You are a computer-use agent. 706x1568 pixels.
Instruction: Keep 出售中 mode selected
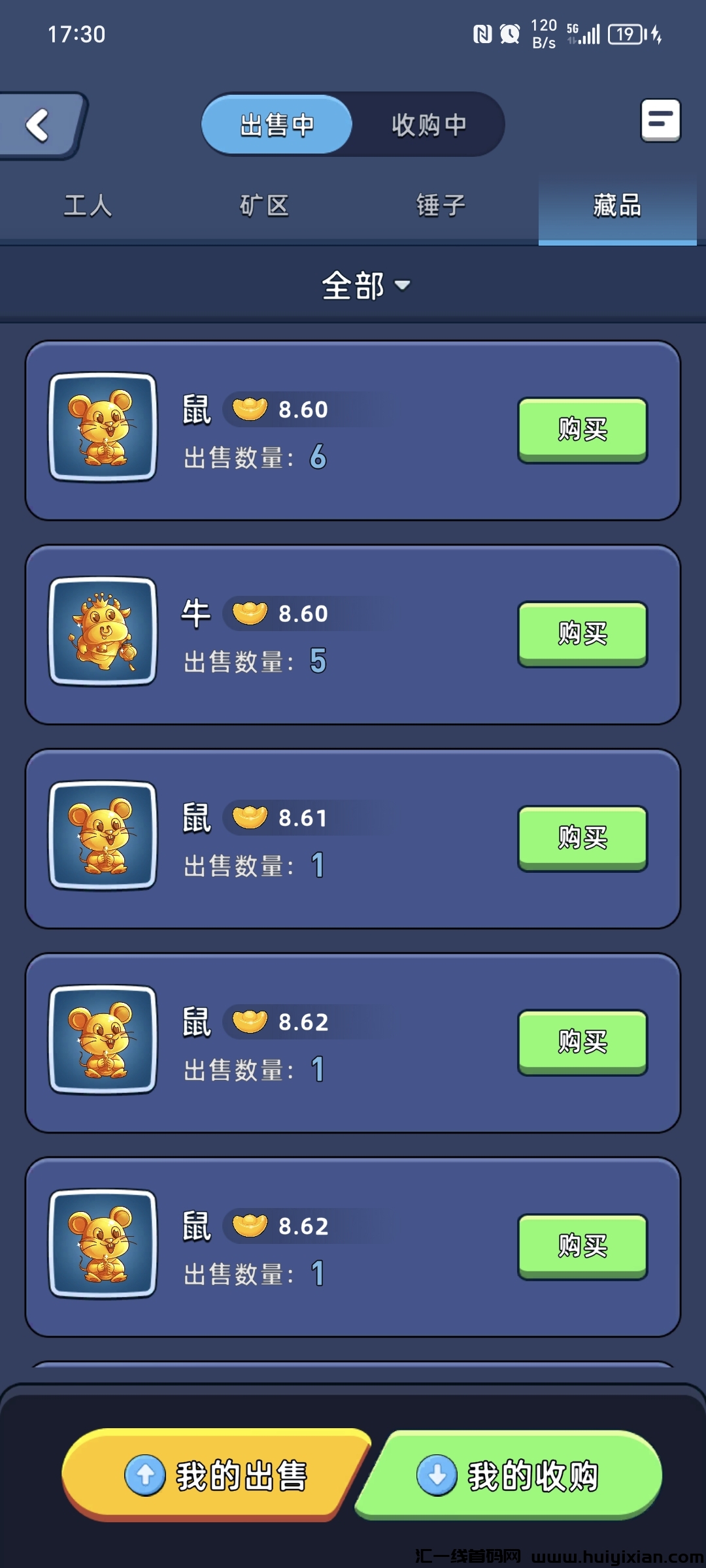(x=277, y=125)
